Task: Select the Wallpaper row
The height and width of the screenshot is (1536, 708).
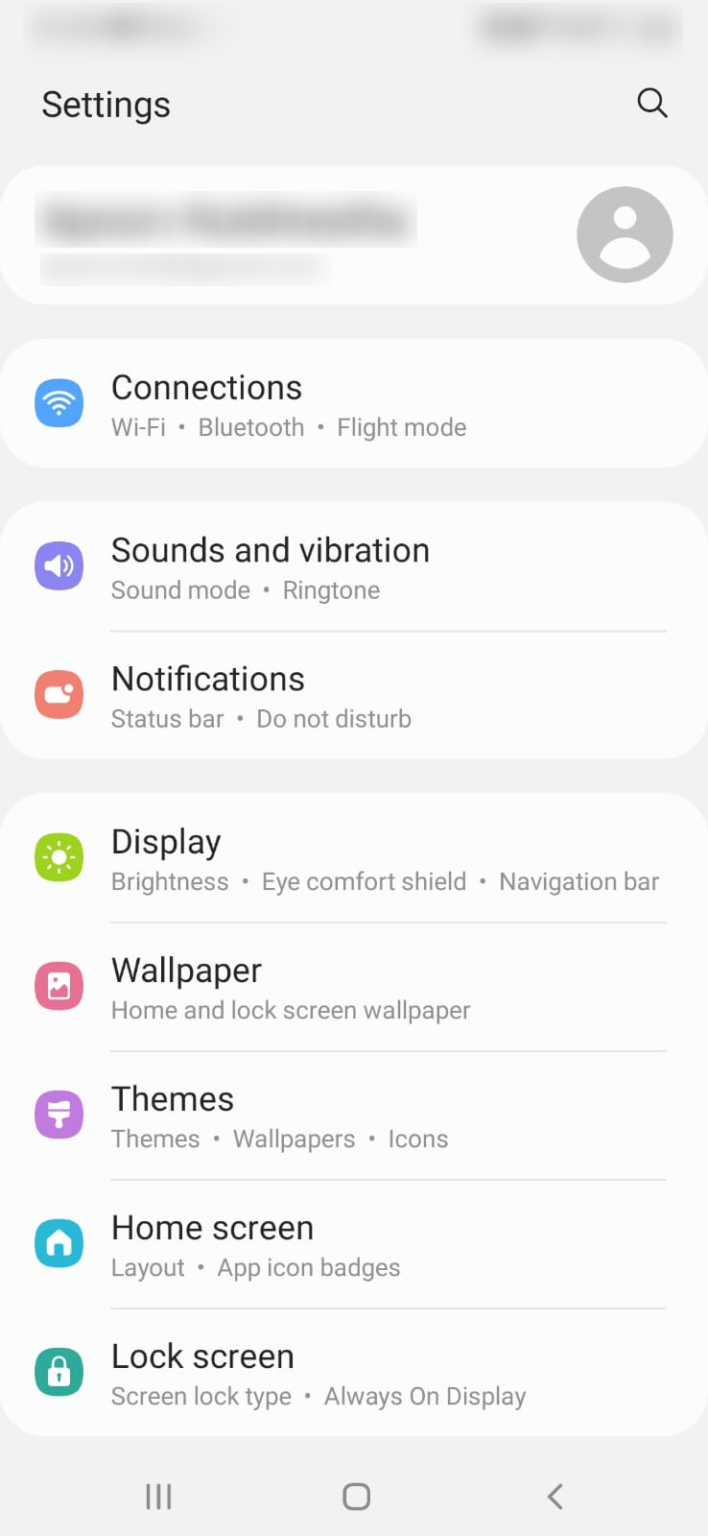Action: [x=354, y=987]
